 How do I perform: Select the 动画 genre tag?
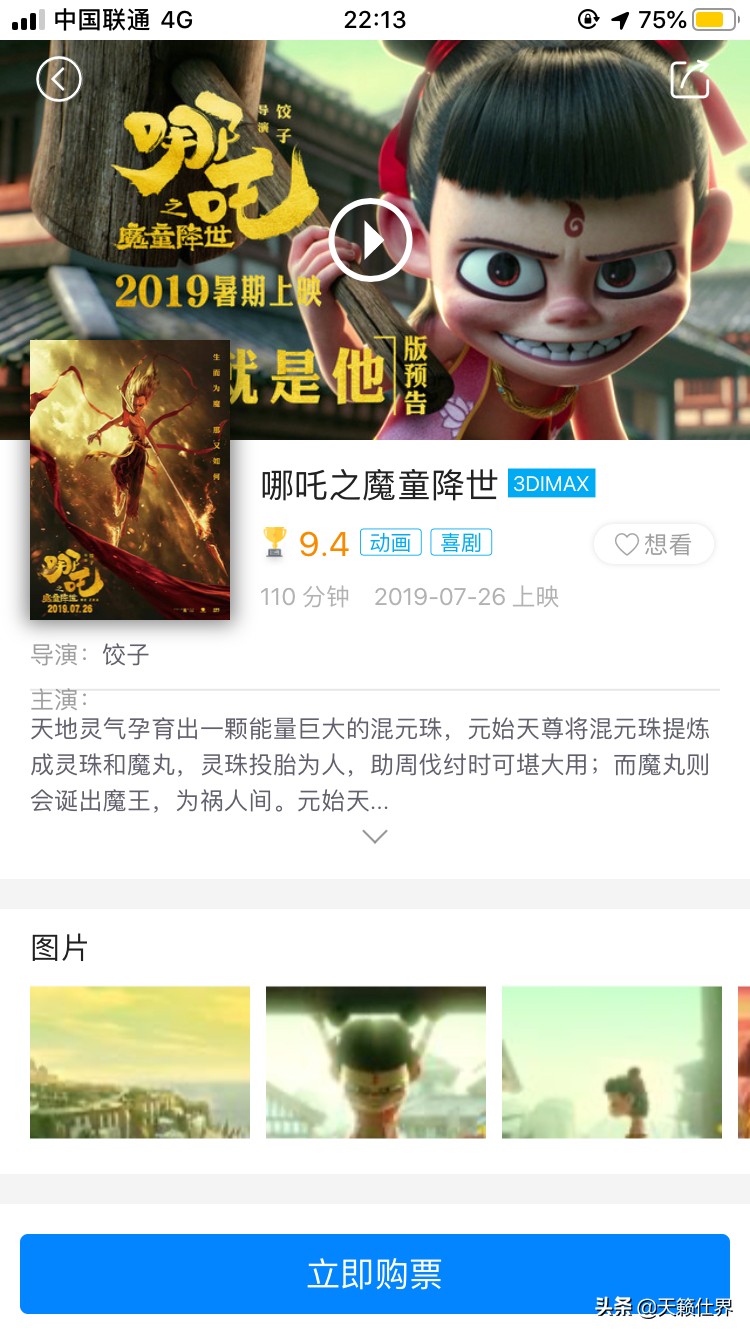(x=390, y=543)
